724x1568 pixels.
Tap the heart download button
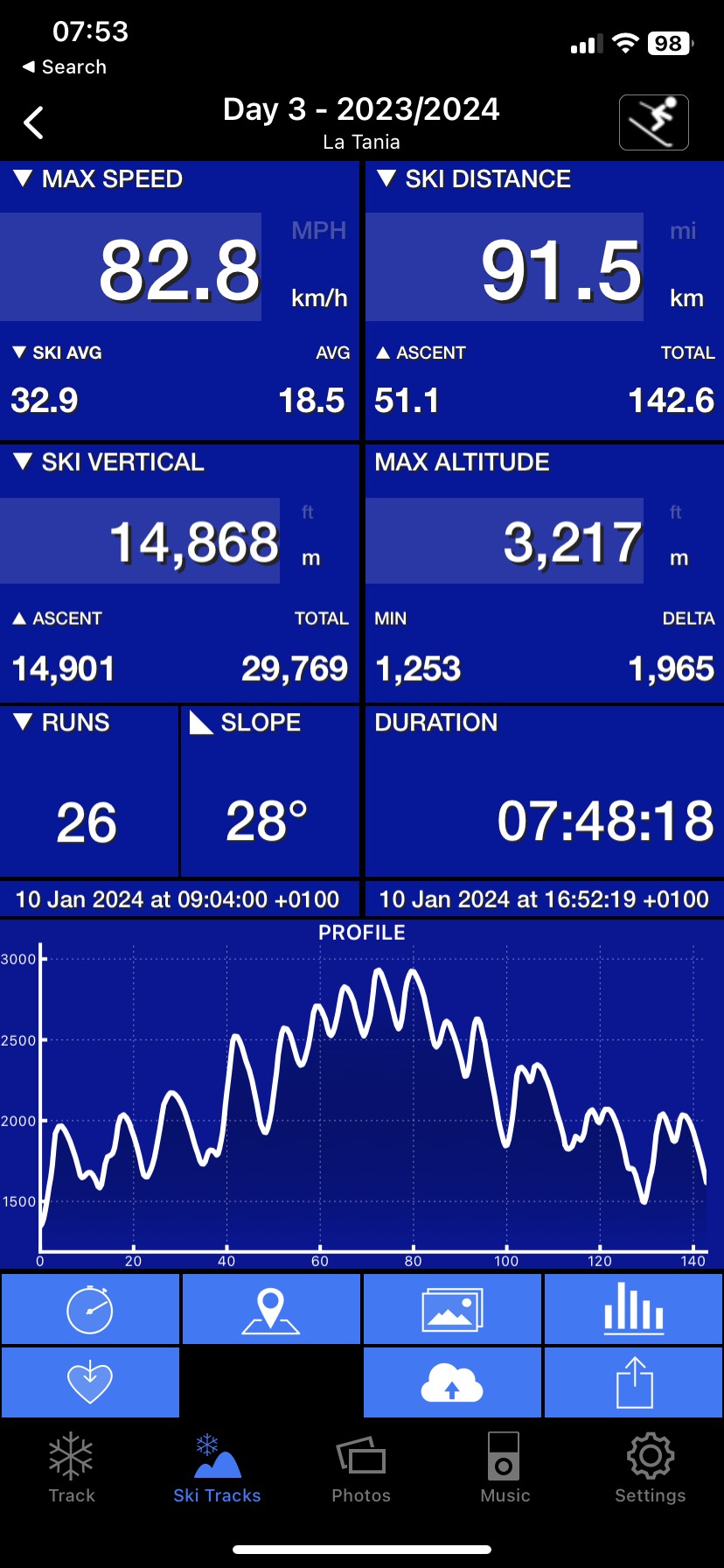[x=90, y=1382]
